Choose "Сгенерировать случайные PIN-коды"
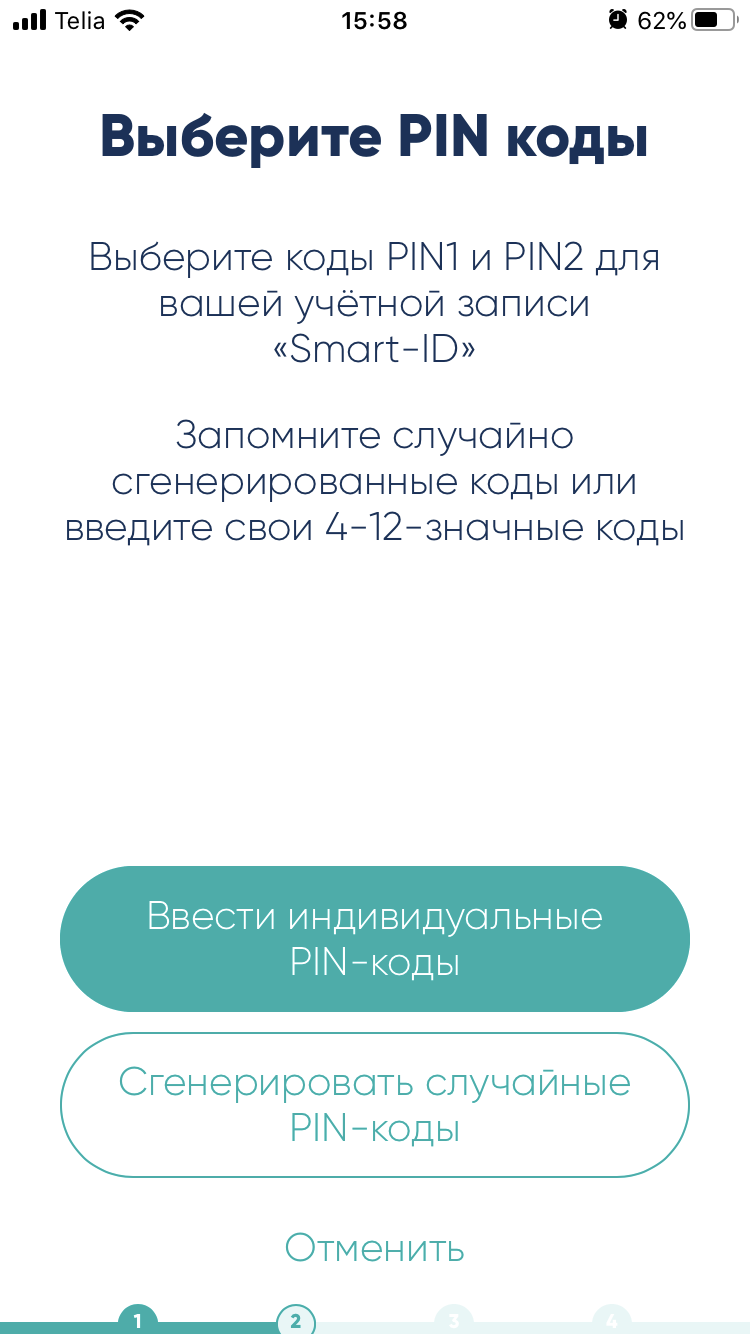This screenshot has width=750, height=1334. [x=375, y=1105]
